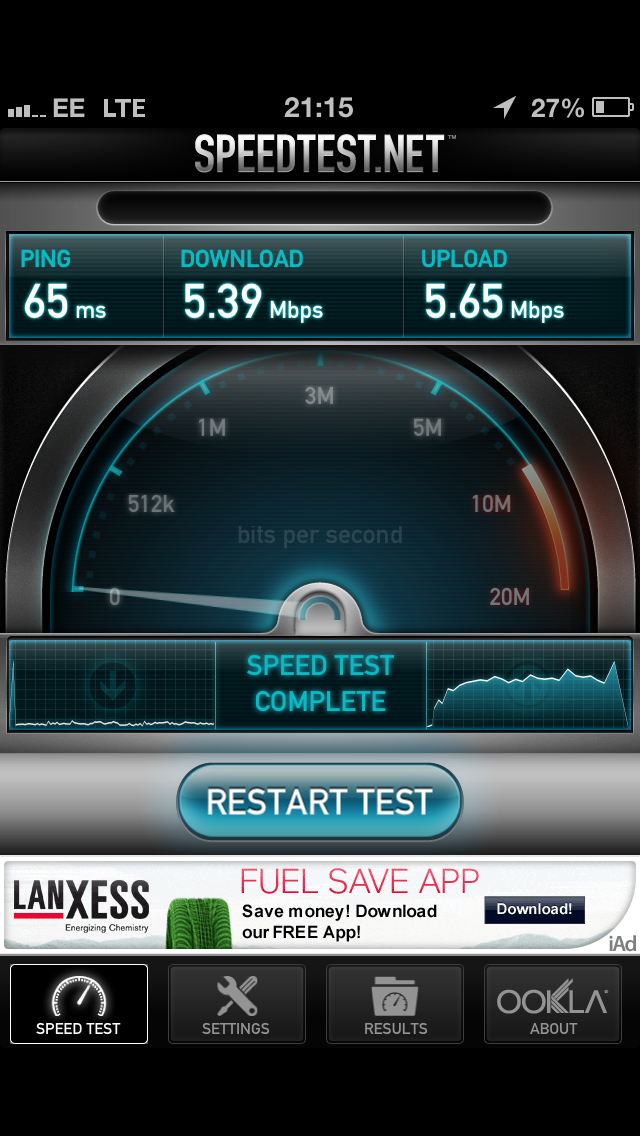Screen dimensions: 640x1136
Task: Switch to the Results tab
Action: tap(395, 1003)
